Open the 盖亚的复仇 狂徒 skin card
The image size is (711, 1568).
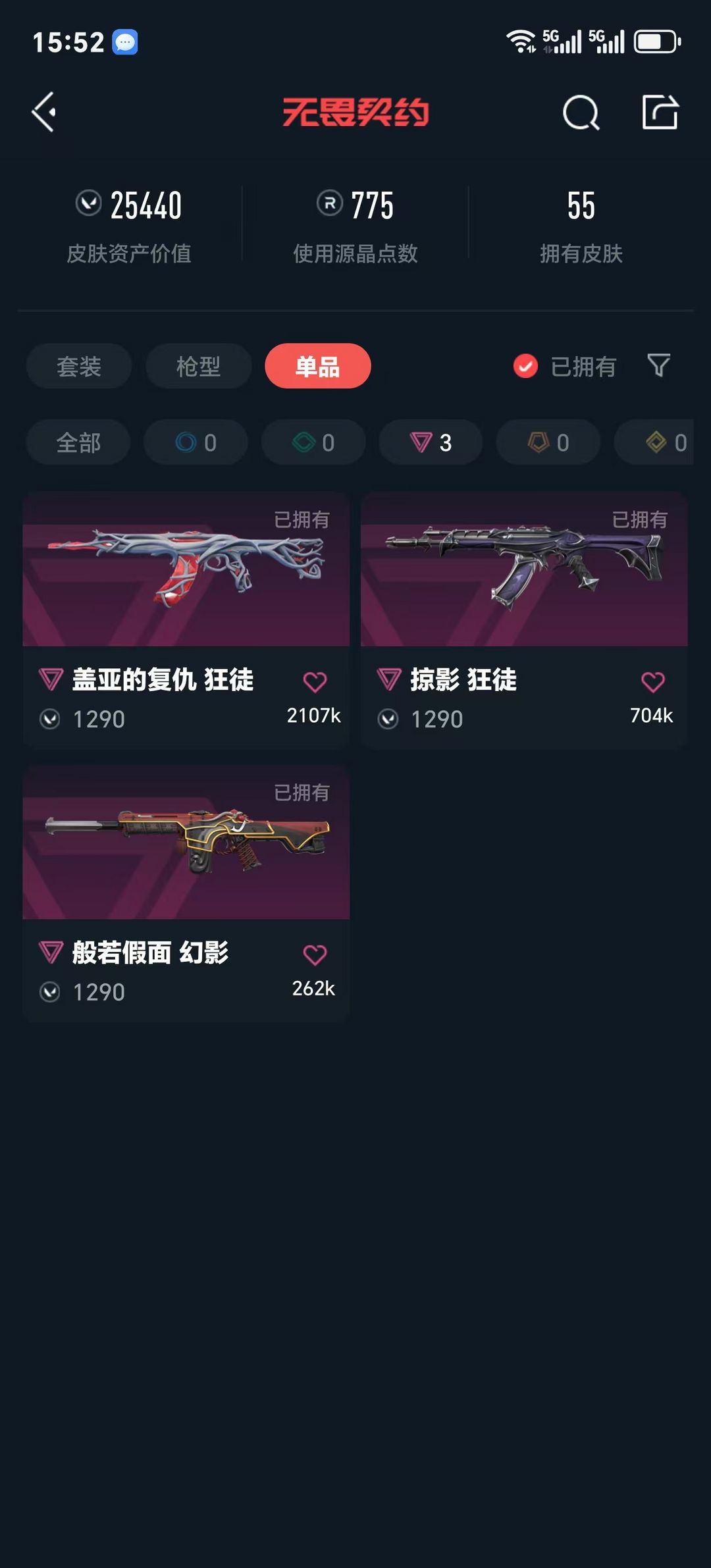click(x=186, y=619)
